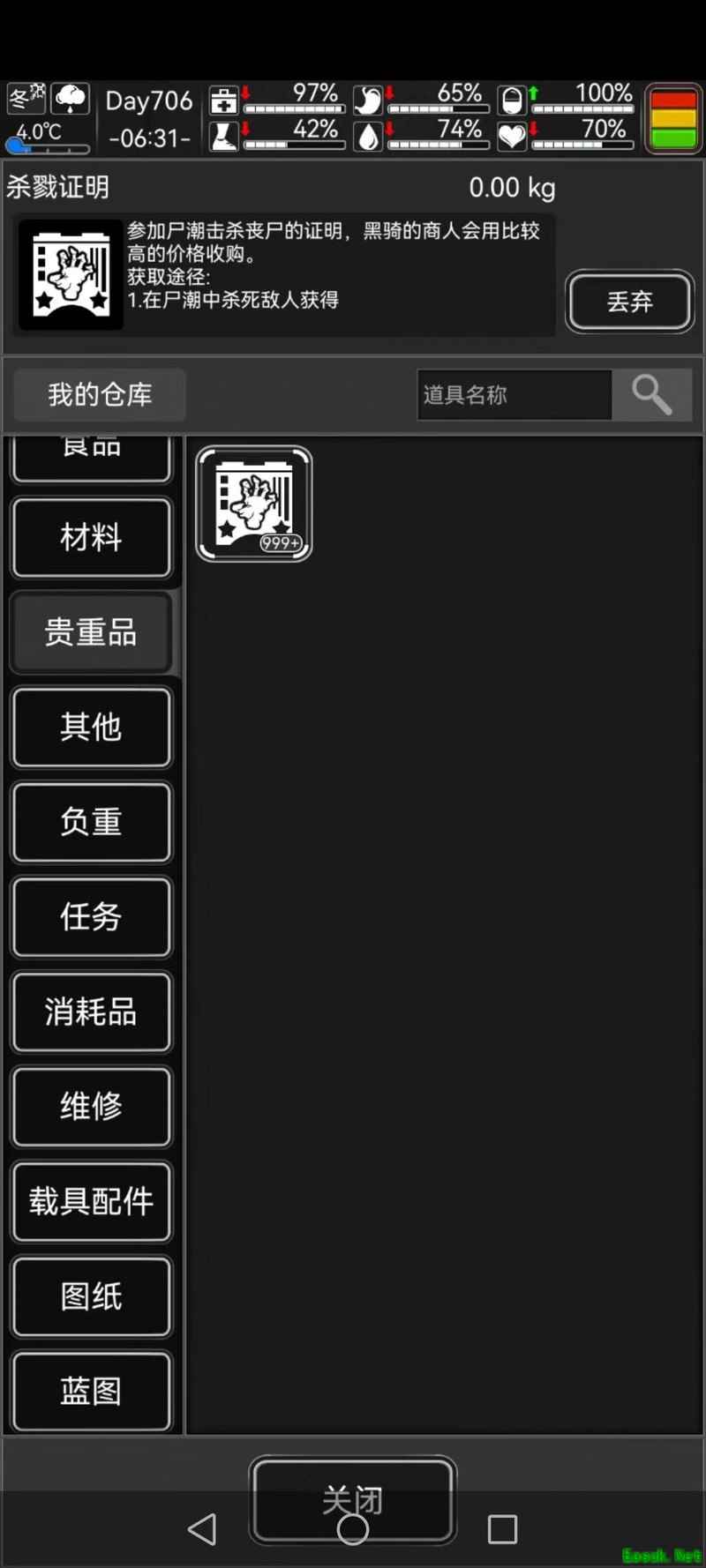Open the 我的仓库 warehouse button
Viewport: 706px width, 1568px height.
100,394
